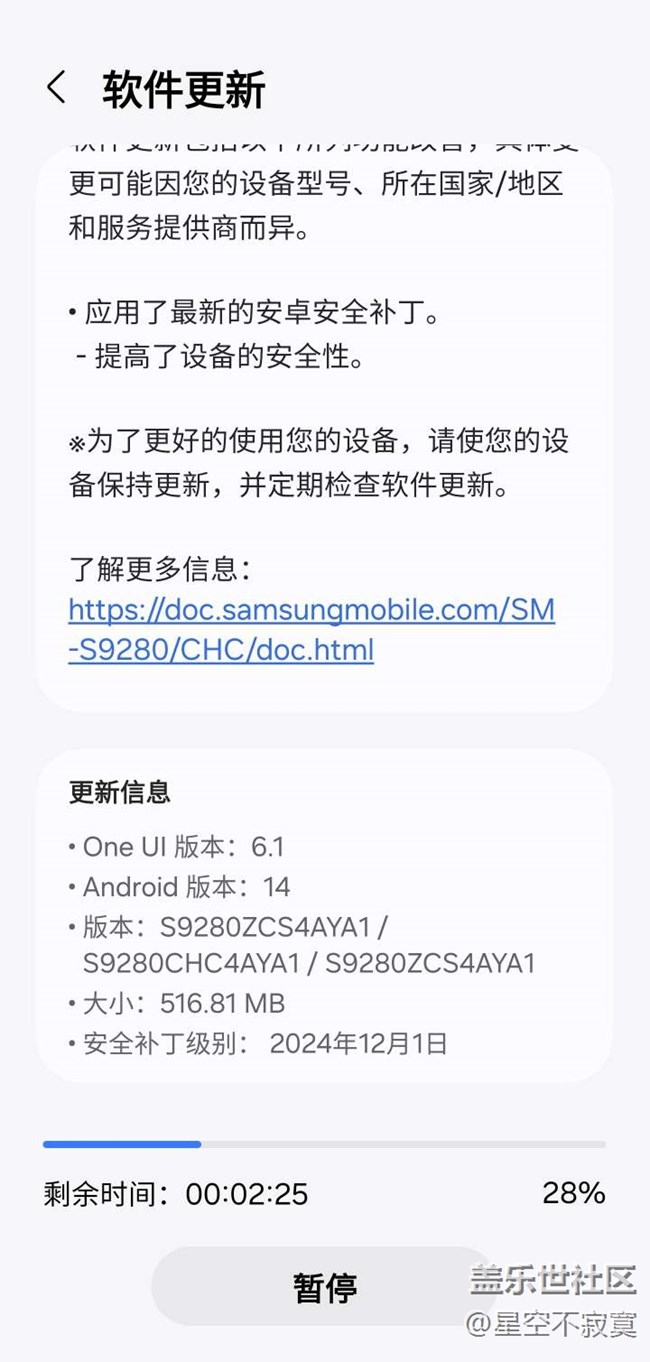Open the doc.samsungmobile.com link

click(311, 629)
